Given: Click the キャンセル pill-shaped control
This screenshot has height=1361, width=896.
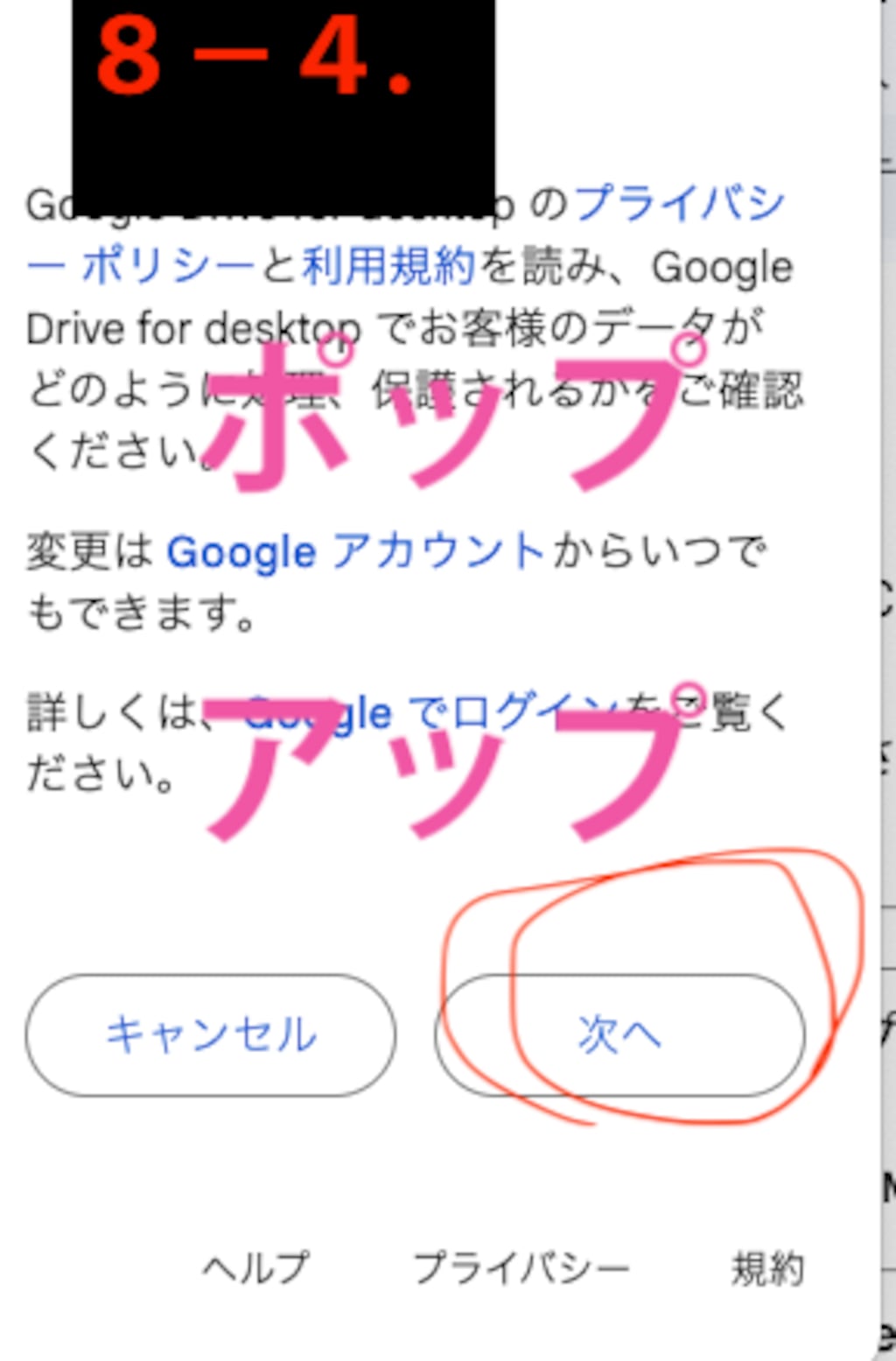Looking at the screenshot, I should (210, 1035).
